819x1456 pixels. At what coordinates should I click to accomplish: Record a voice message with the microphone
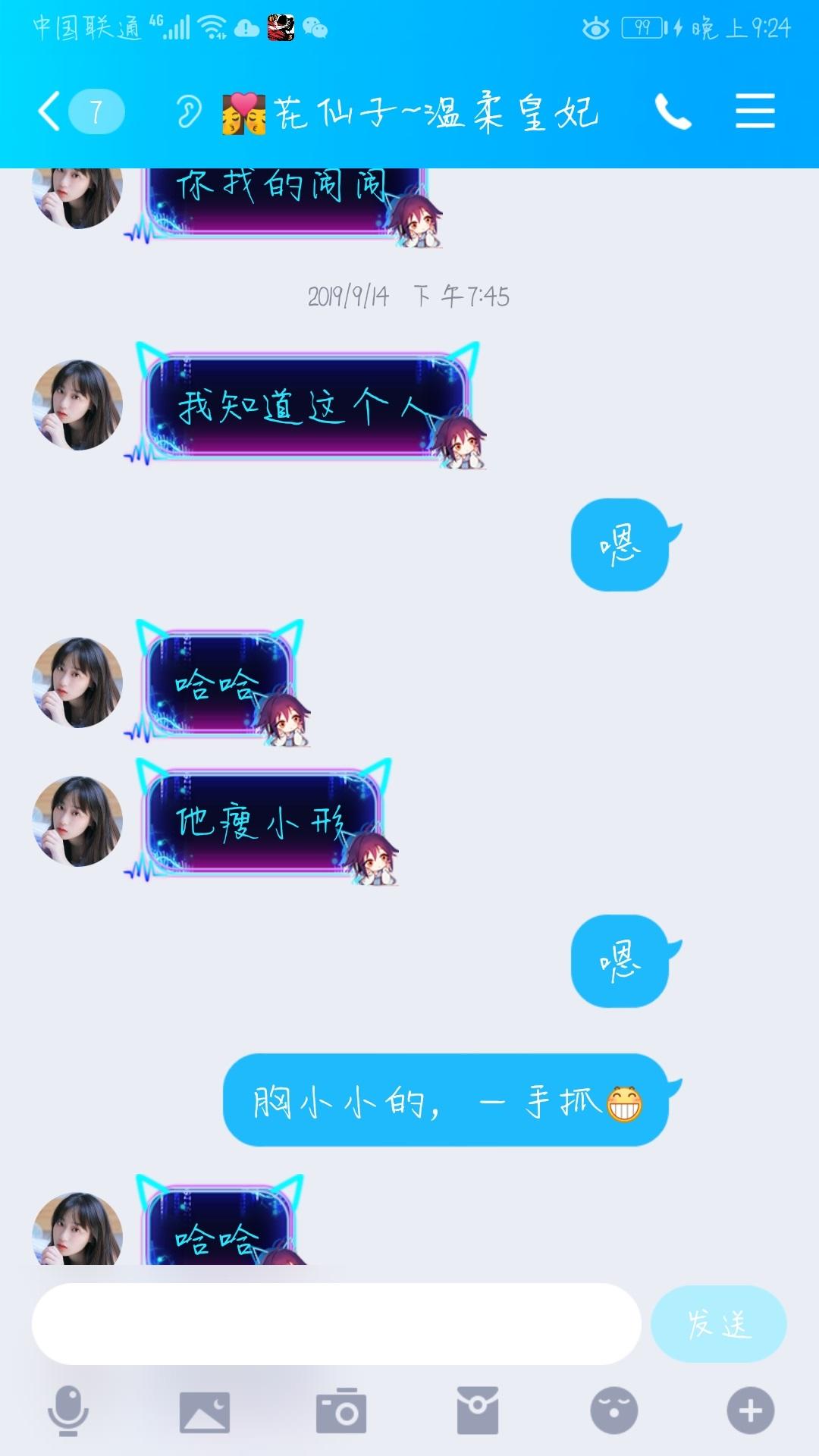tap(68, 1410)
